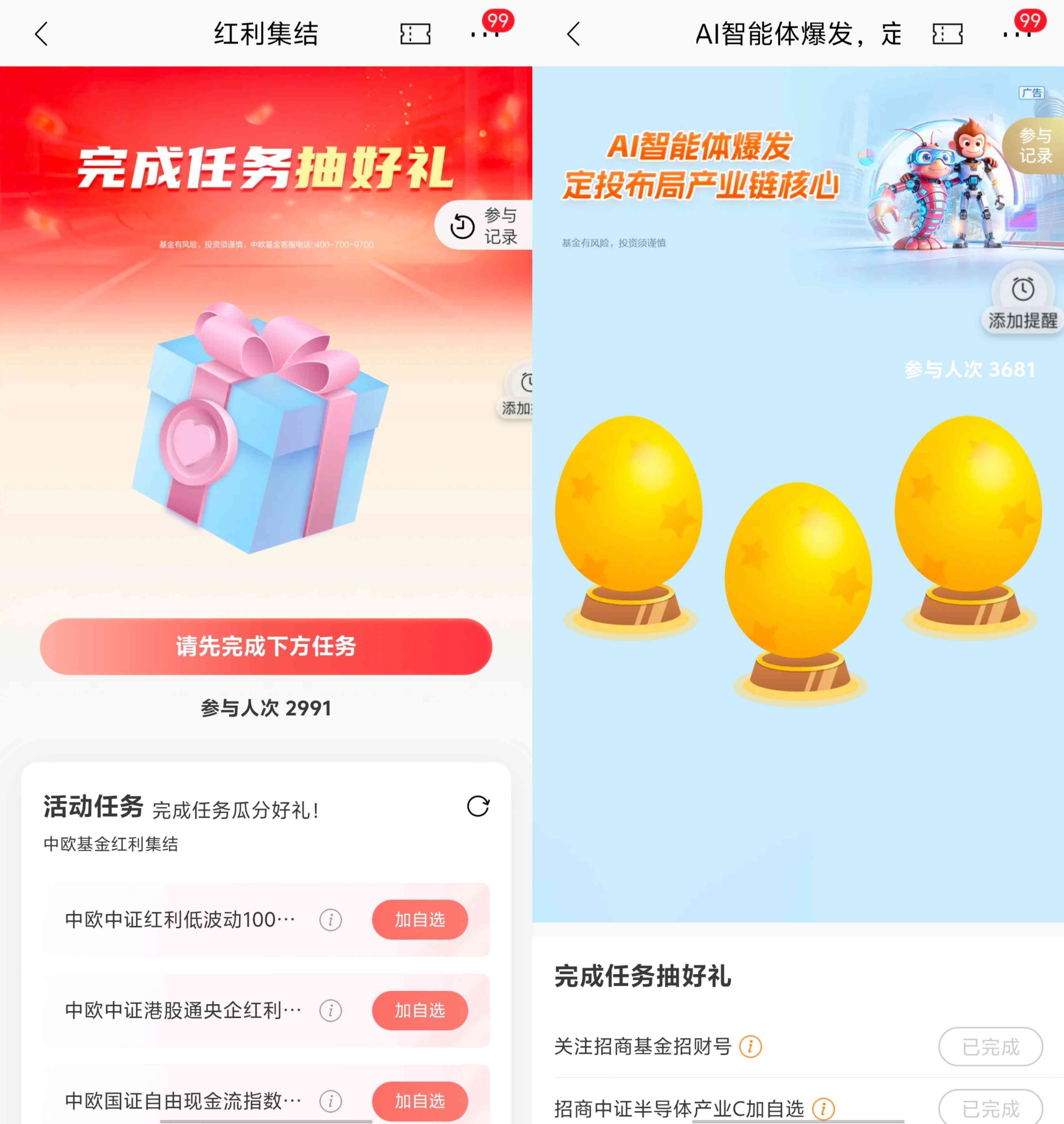View info for 中欧中证港股通央企红利

(331, 1010)
